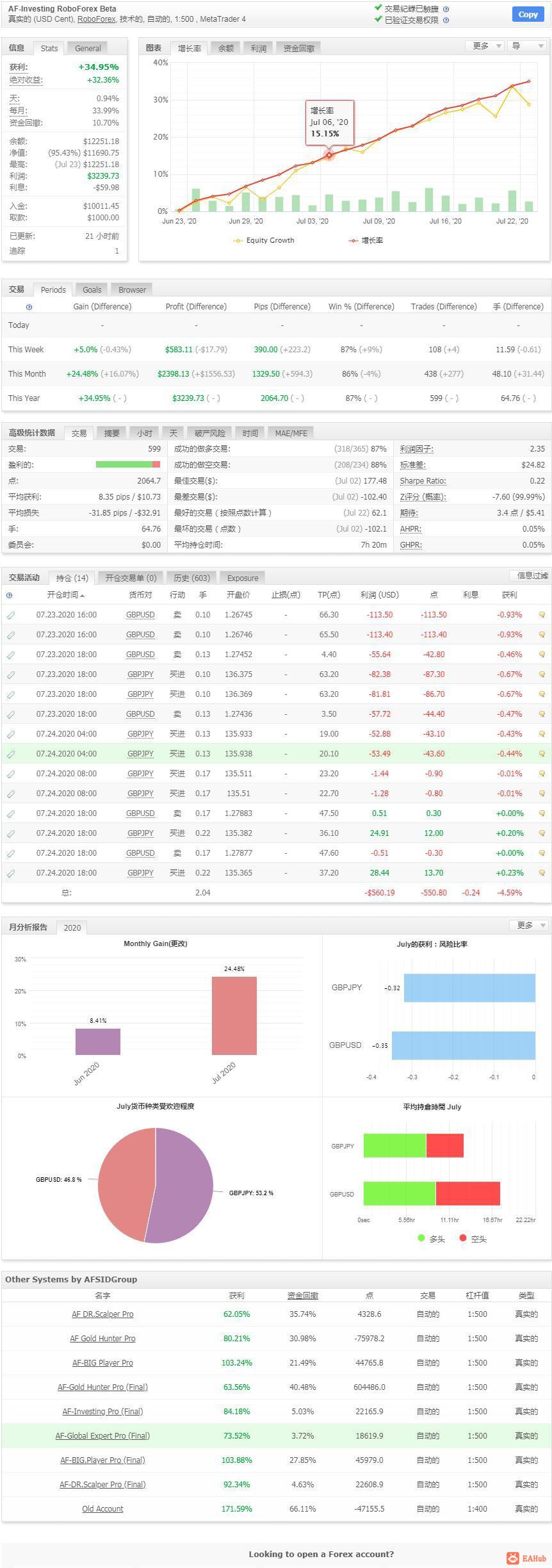Open the Old Account system link
The width and height of the screenshot is (552, 1568).
[102, 1509]
